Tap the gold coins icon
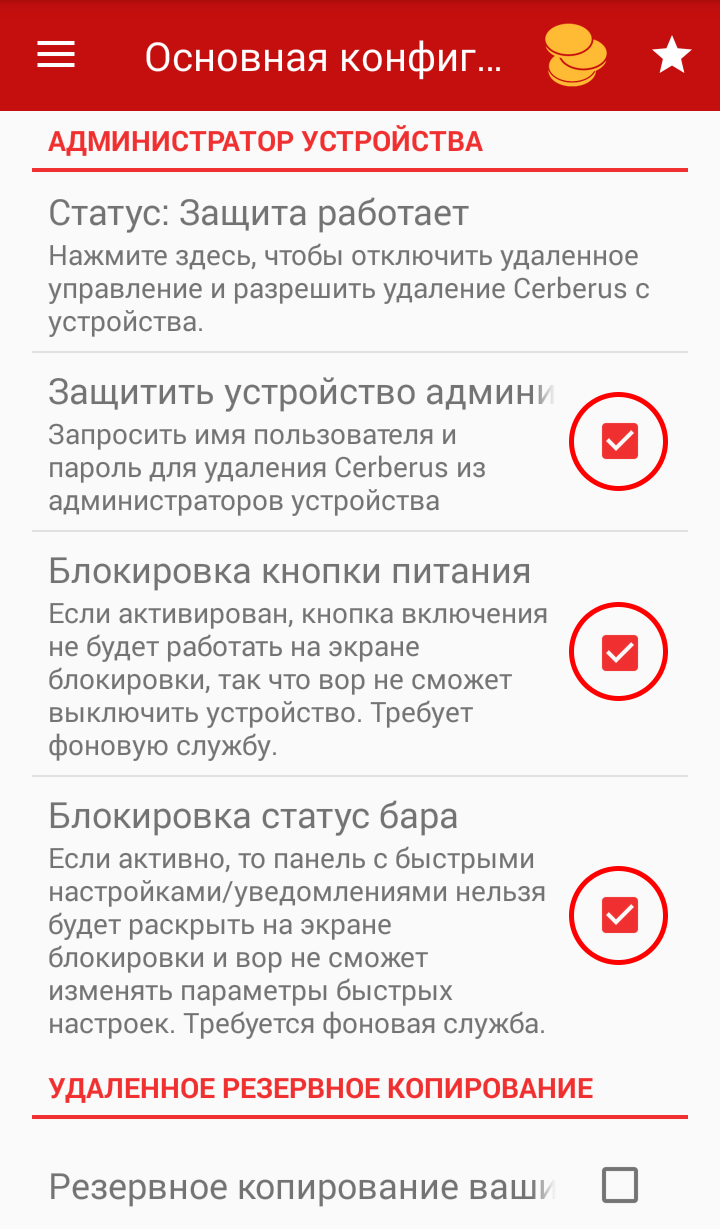 coord(577,56)
